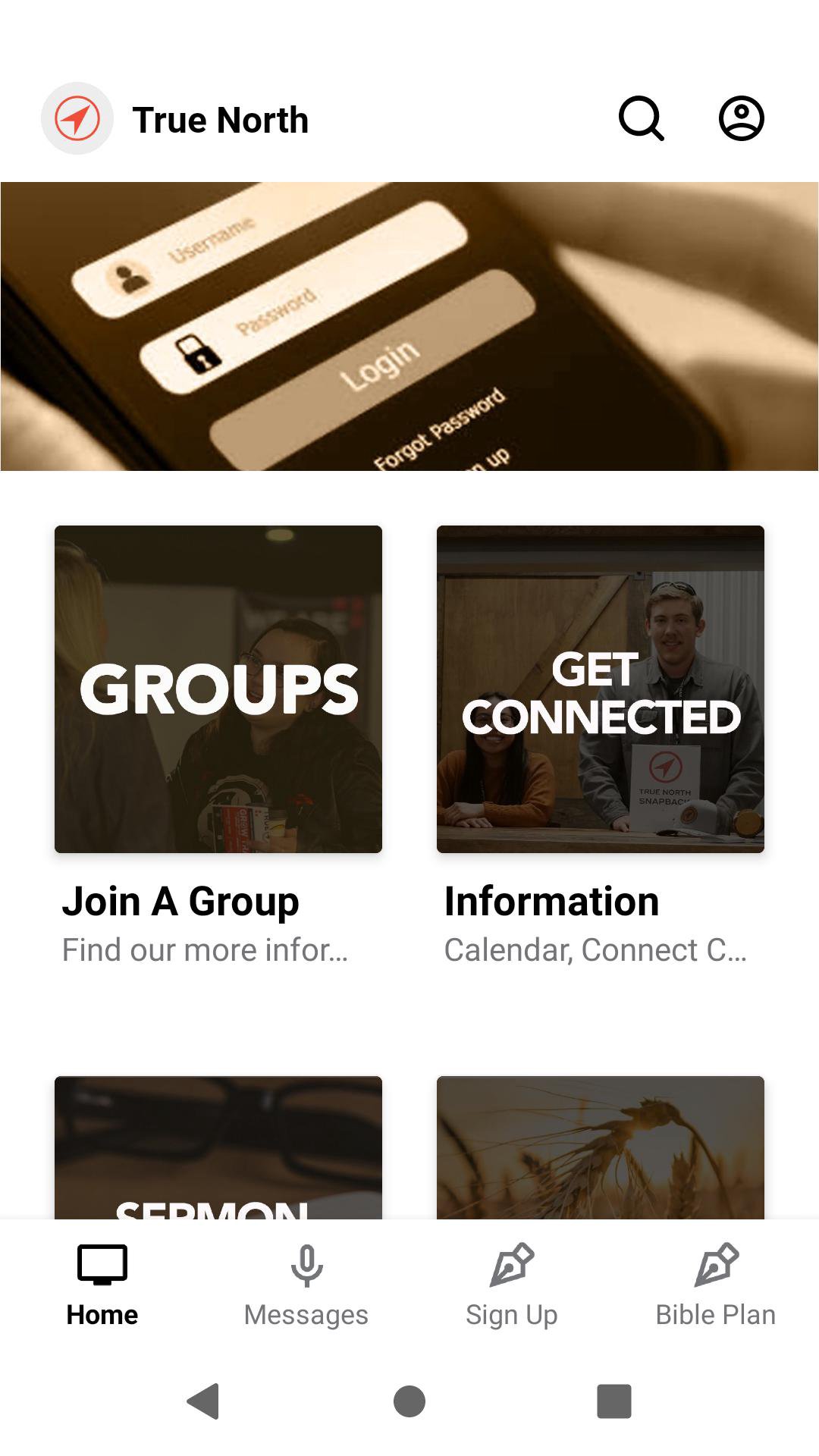Open the wheat field card
This screenshot has width=819, height=1456.
click(601, 1147)
